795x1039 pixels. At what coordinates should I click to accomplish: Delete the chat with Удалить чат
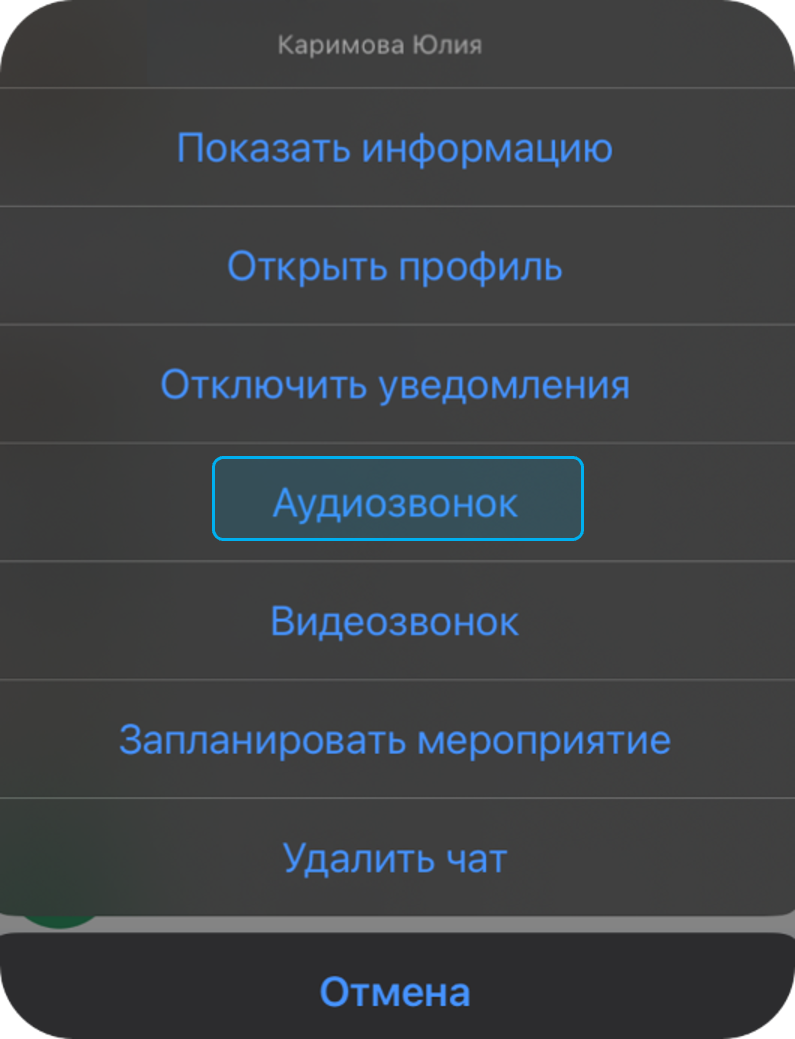point(395,858)
